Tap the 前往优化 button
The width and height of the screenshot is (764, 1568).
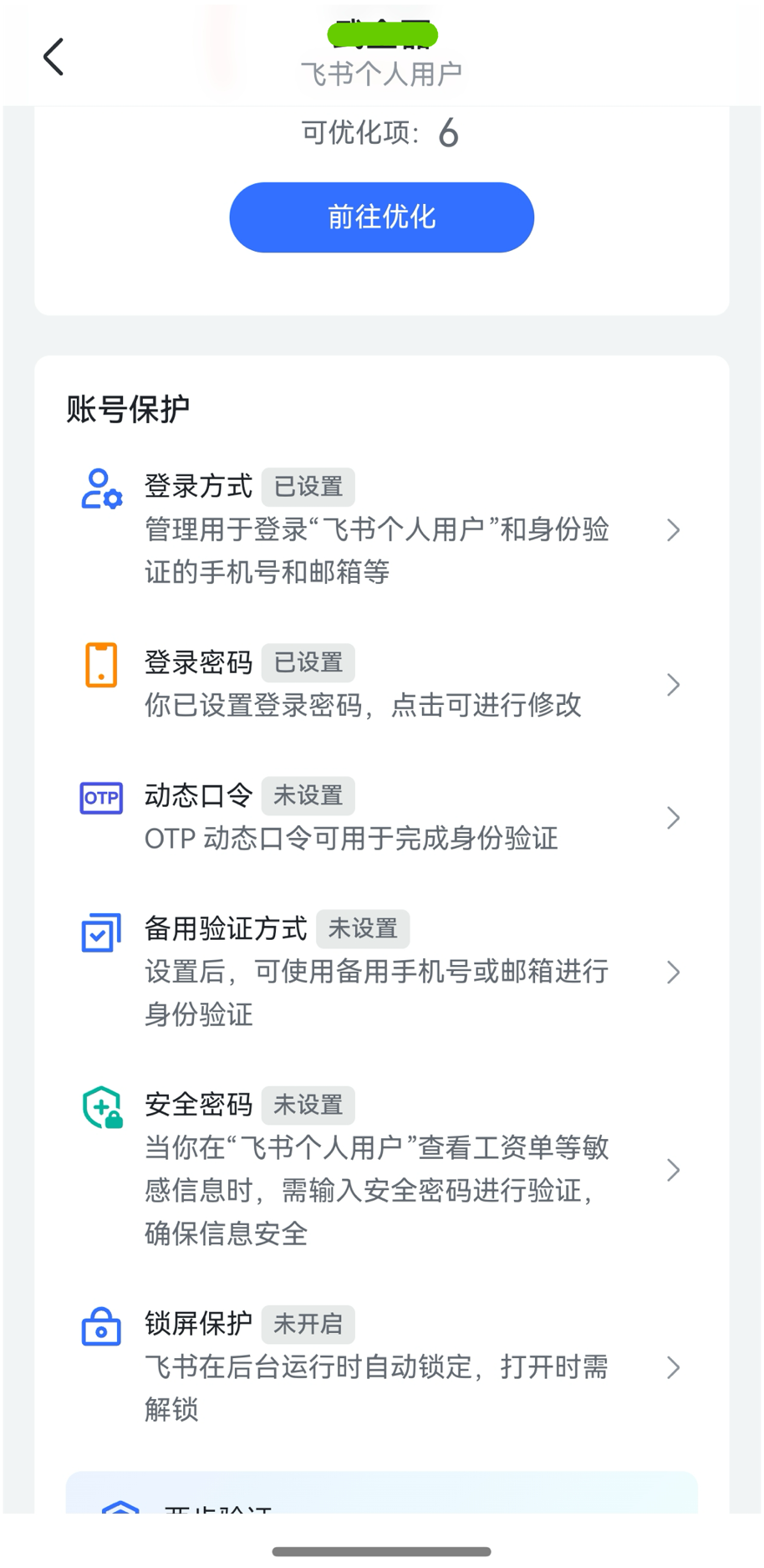[x=382, y=217]
